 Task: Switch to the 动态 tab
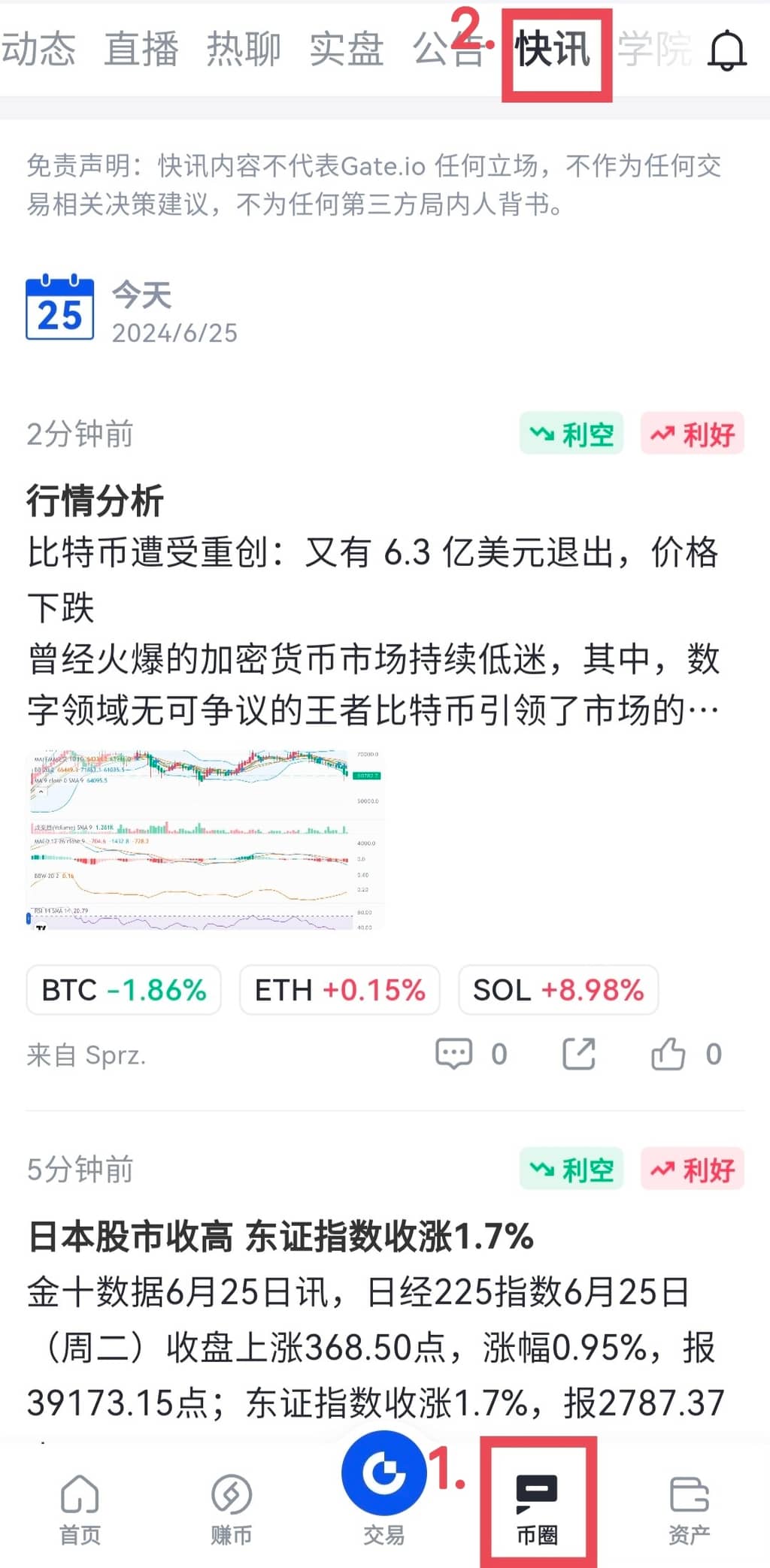click(39, 50)
